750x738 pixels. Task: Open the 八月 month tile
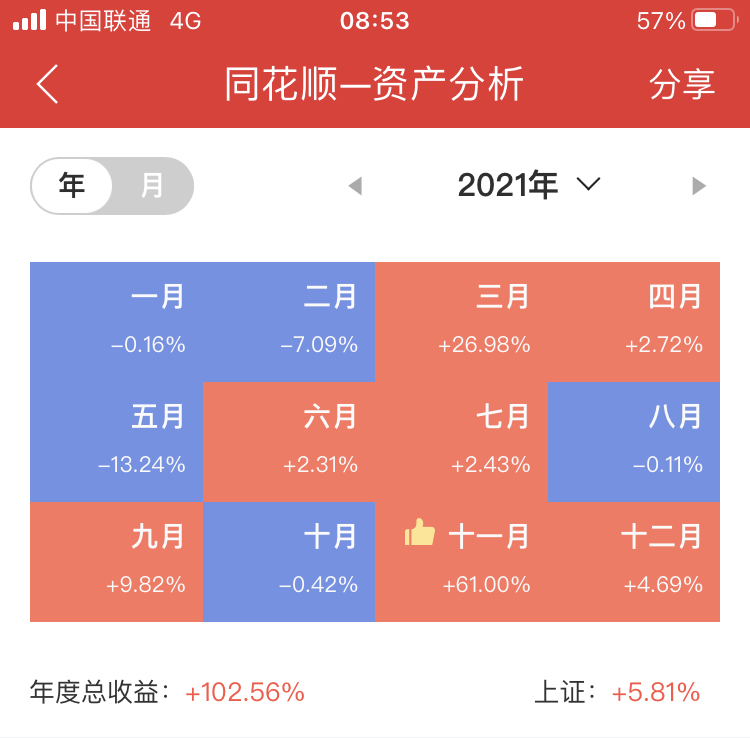pos(634,441)
